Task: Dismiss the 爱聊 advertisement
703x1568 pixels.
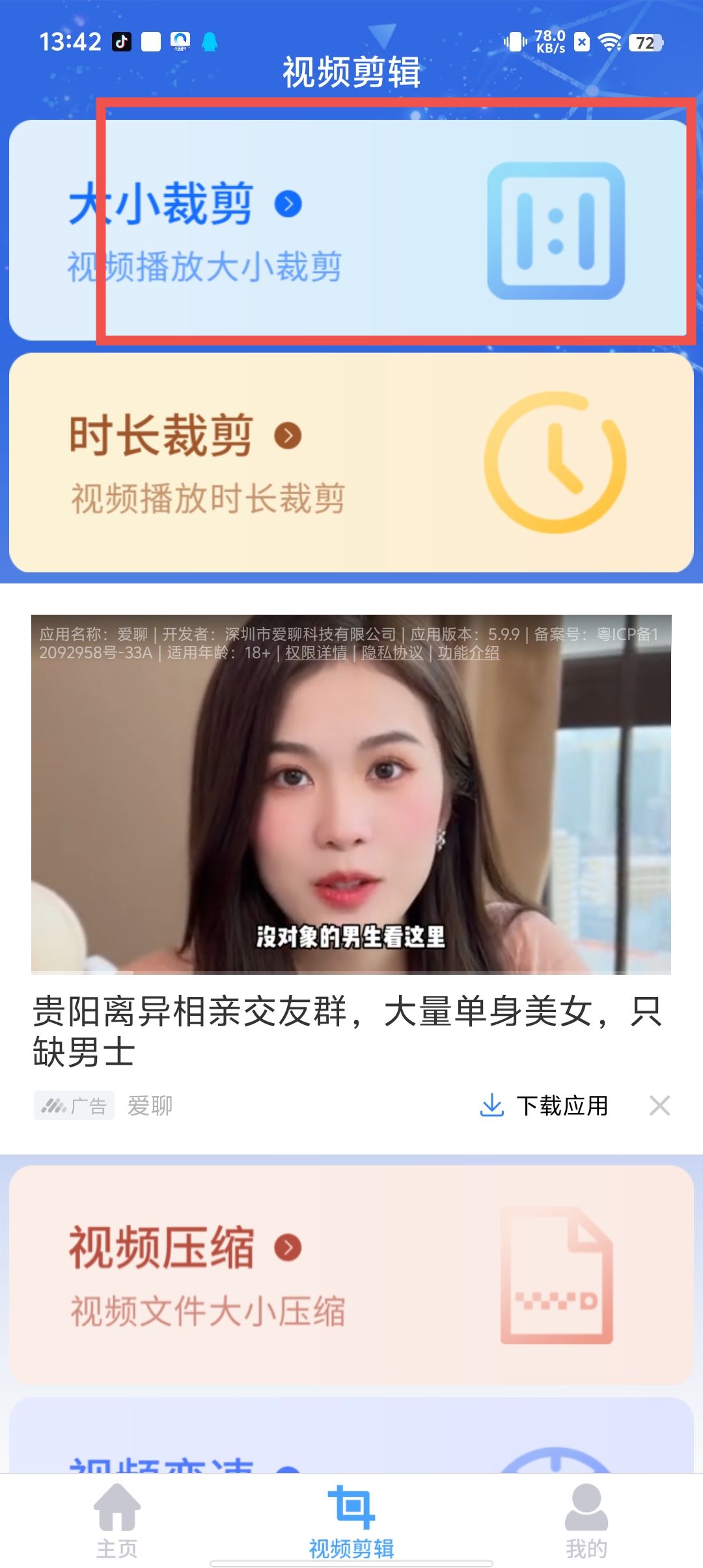Action: (659, 1106)
